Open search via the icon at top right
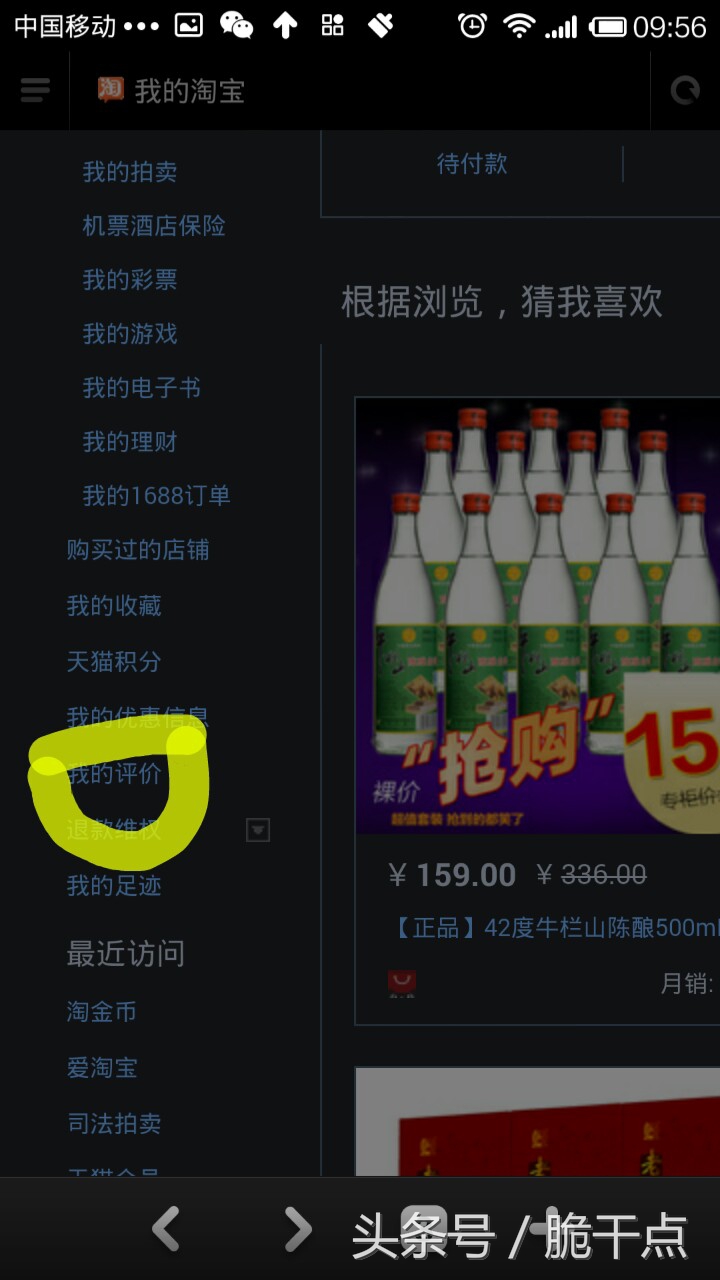This screenshot has height=1280, width=720. click(687, 90)
